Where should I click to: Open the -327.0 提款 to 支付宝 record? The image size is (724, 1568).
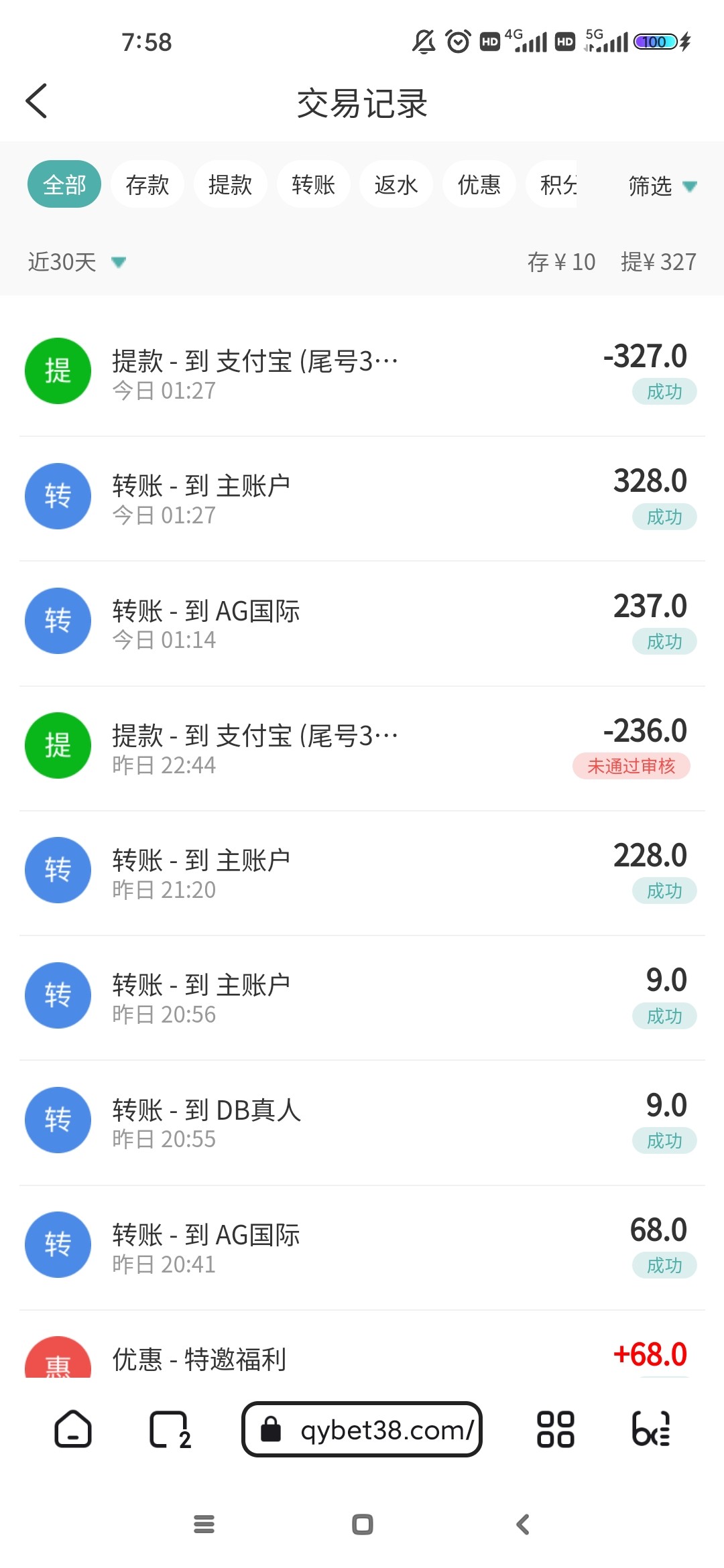[362, 373]
